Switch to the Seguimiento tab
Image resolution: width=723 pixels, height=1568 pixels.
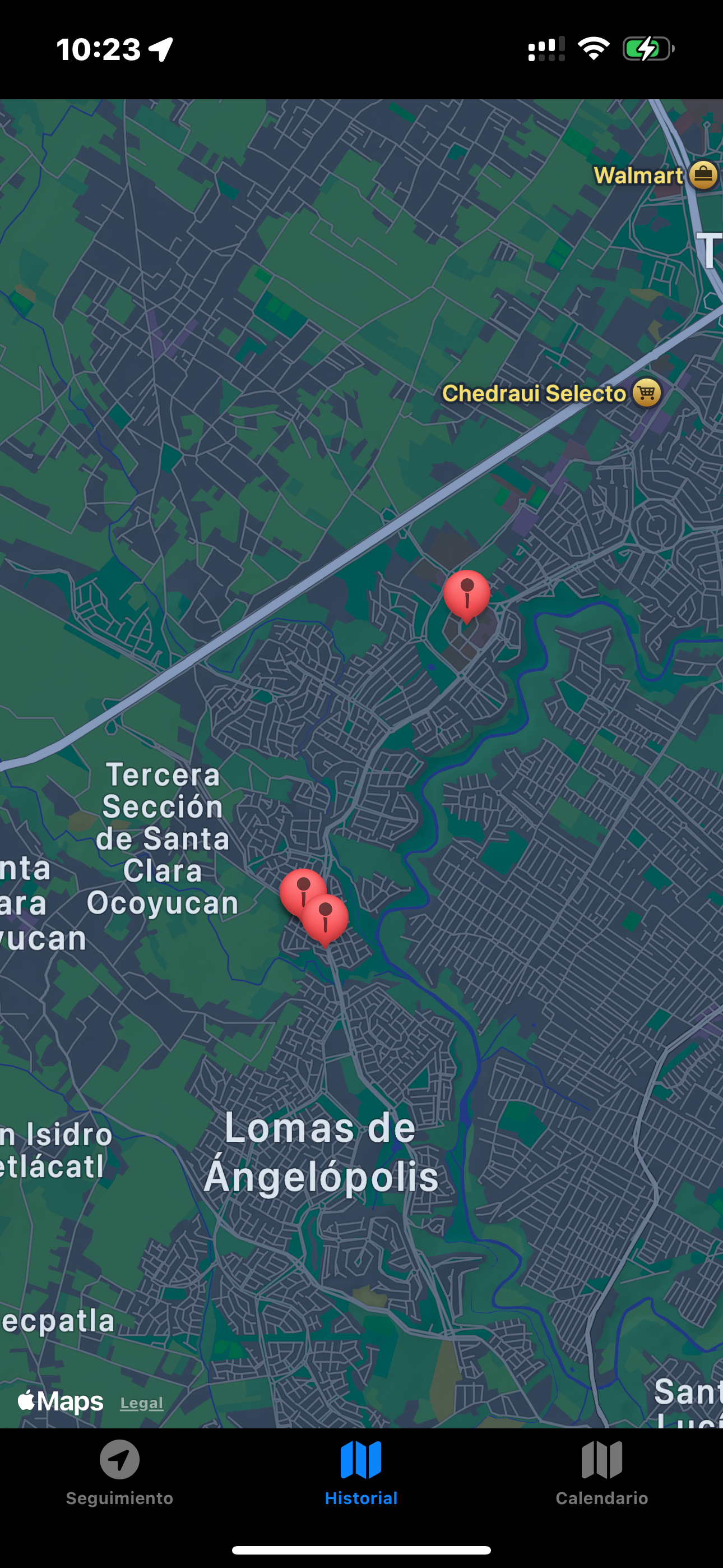(x=119, y=1472)
